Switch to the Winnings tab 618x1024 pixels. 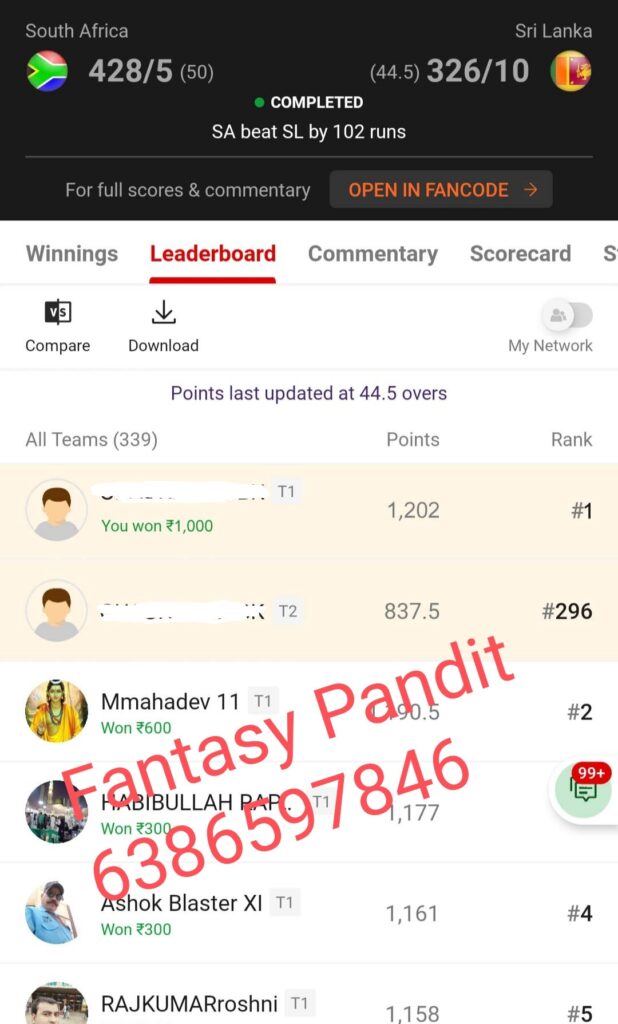[71, 254]
